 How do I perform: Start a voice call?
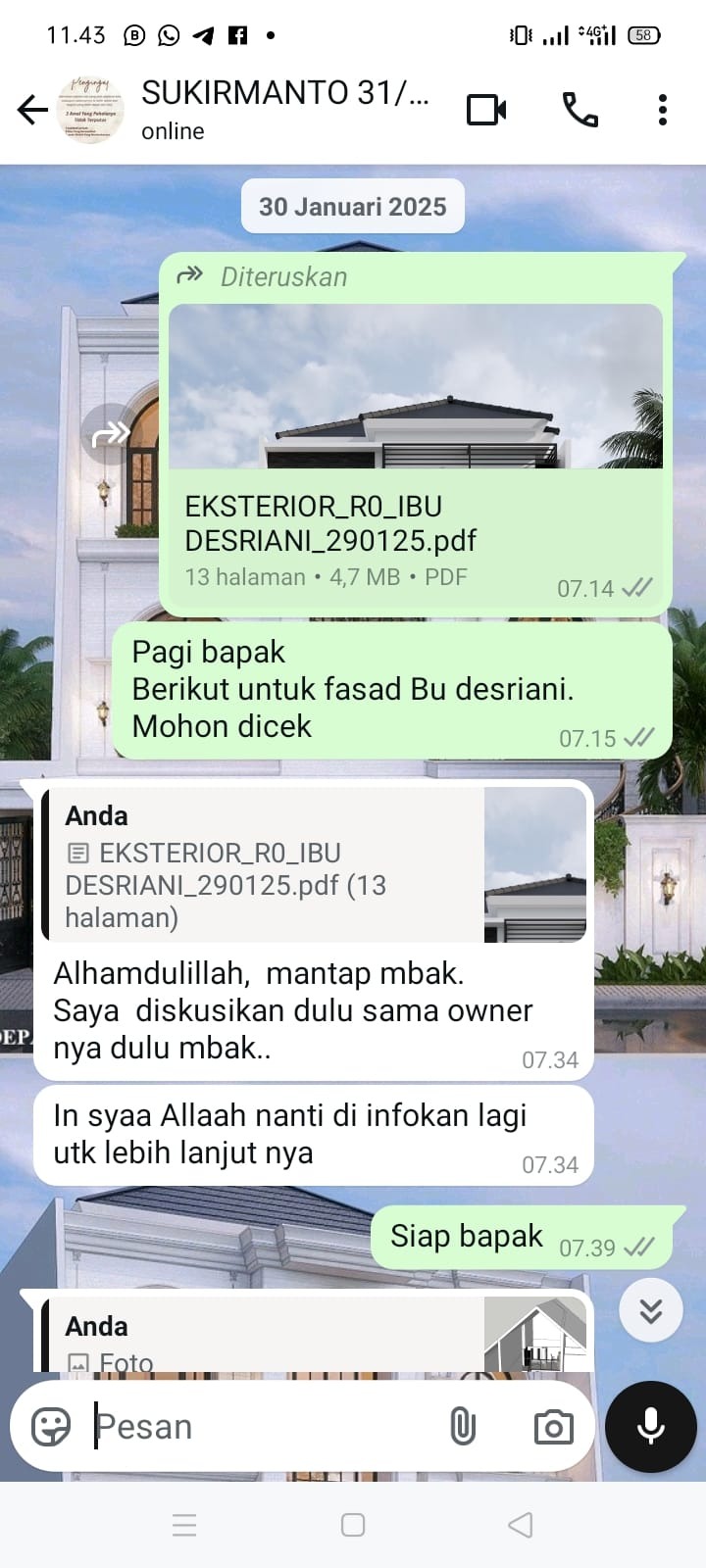coord(580,110)
